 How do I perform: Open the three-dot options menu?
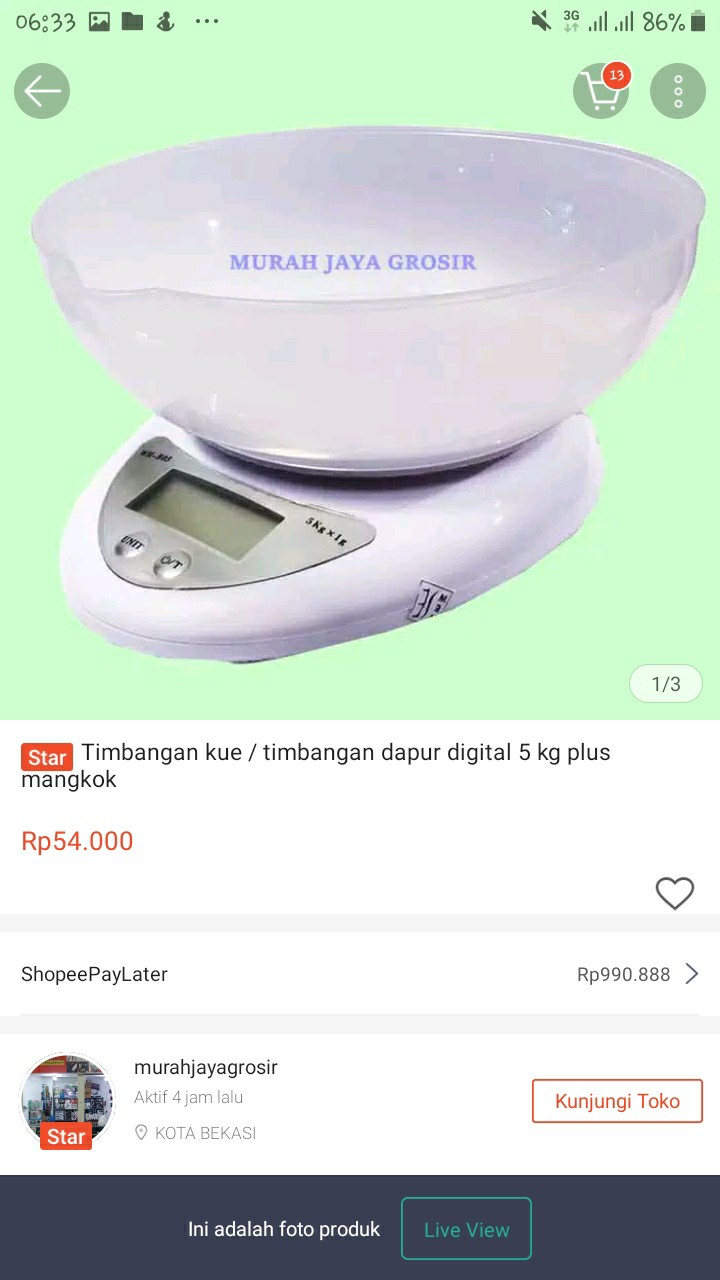[678, 90]
